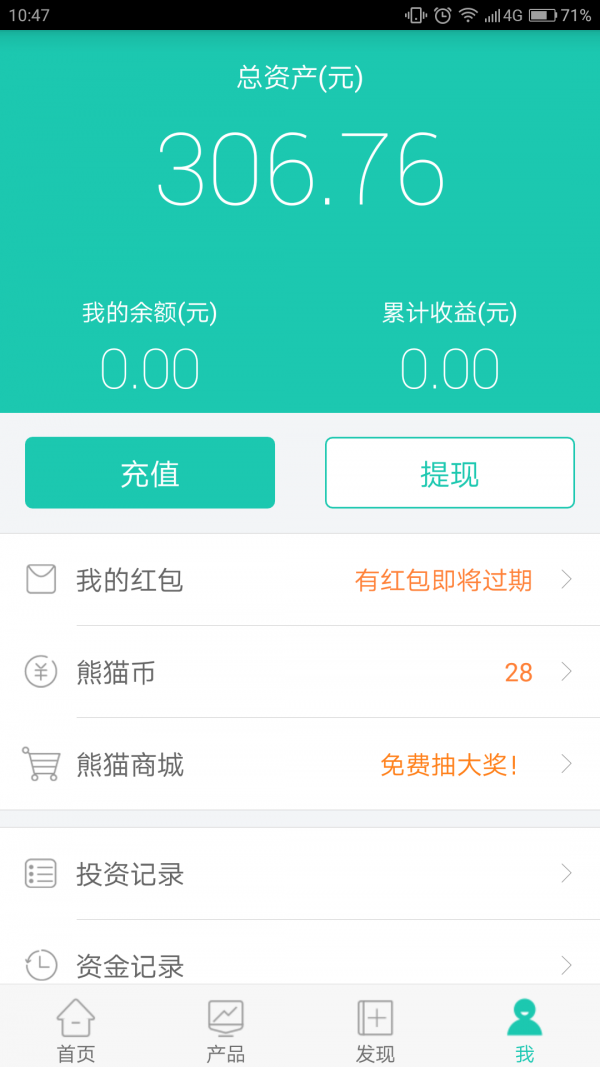
Task: Tap the 充值 recharge button
Action: pos(150,473)
